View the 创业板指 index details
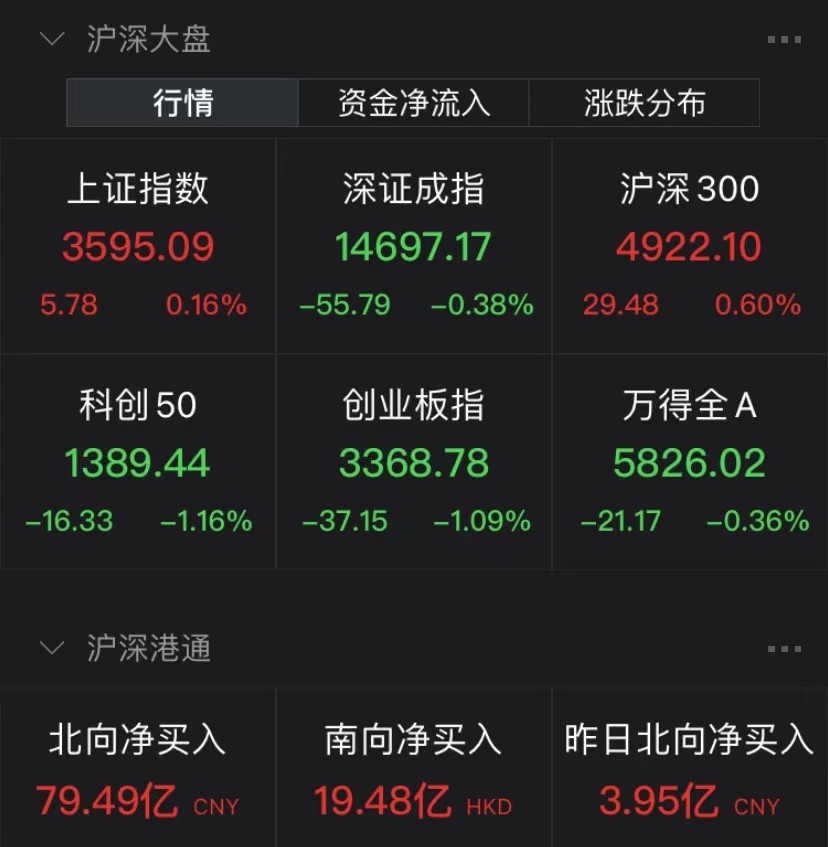Screen dimensions: 828x847 click(413, 462)
